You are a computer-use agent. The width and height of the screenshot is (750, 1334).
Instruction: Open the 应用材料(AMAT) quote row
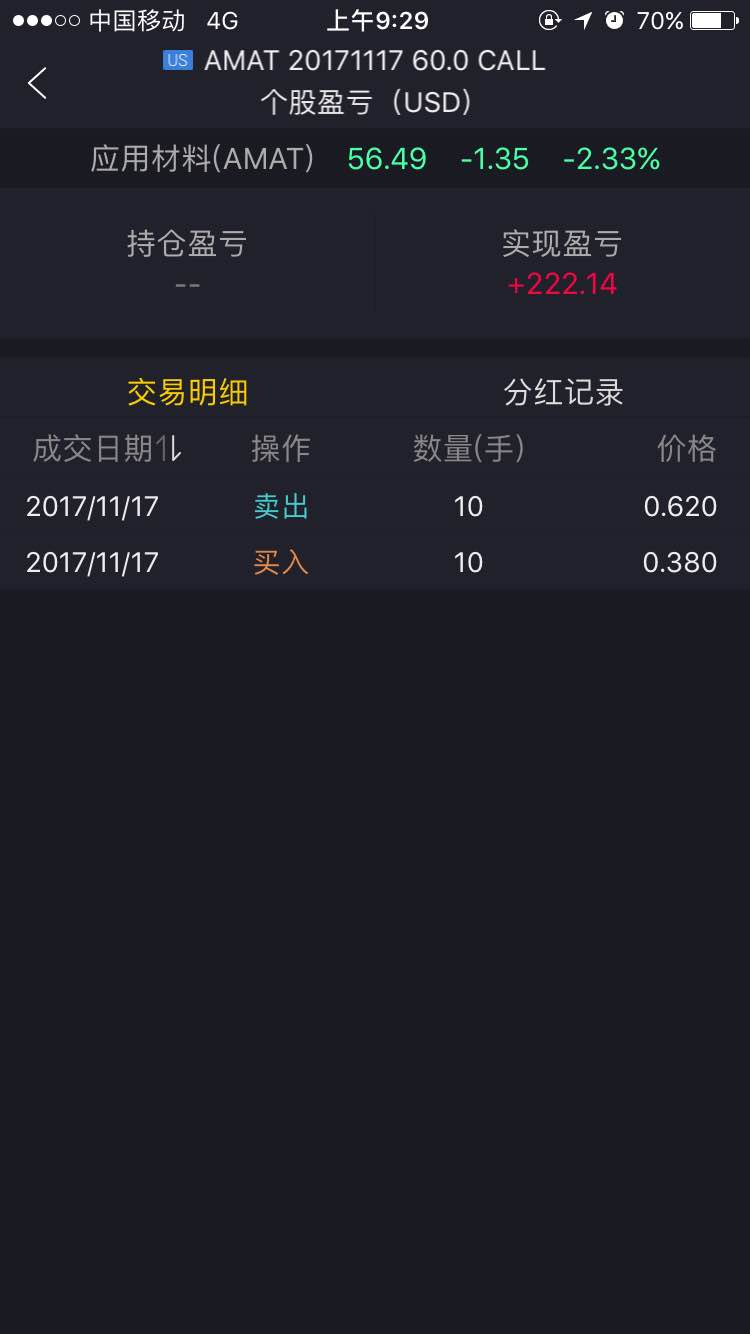(x=375, y=159)
